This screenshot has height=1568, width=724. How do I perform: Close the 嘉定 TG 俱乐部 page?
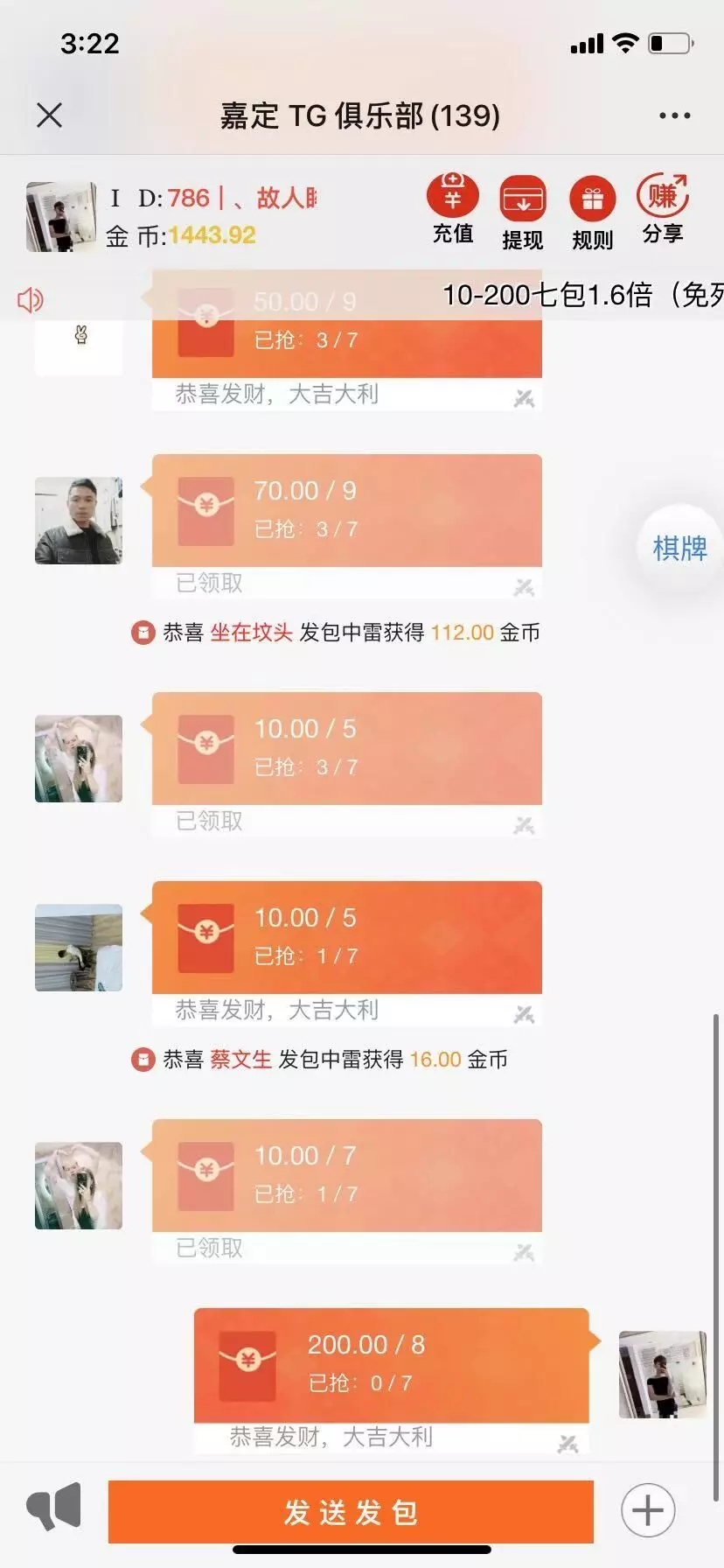(x=50, y=115)
